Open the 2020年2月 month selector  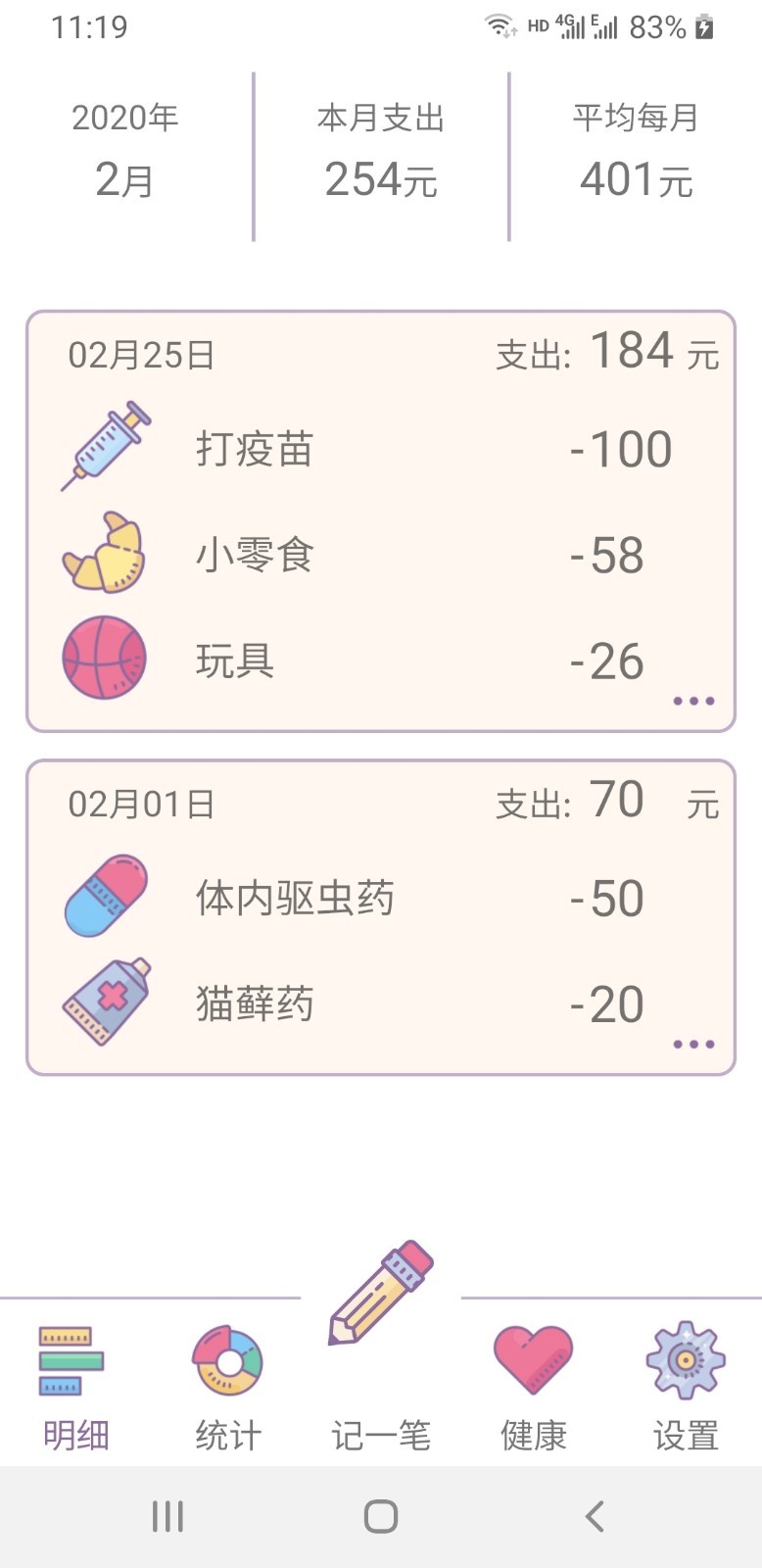tap(123, 149)
